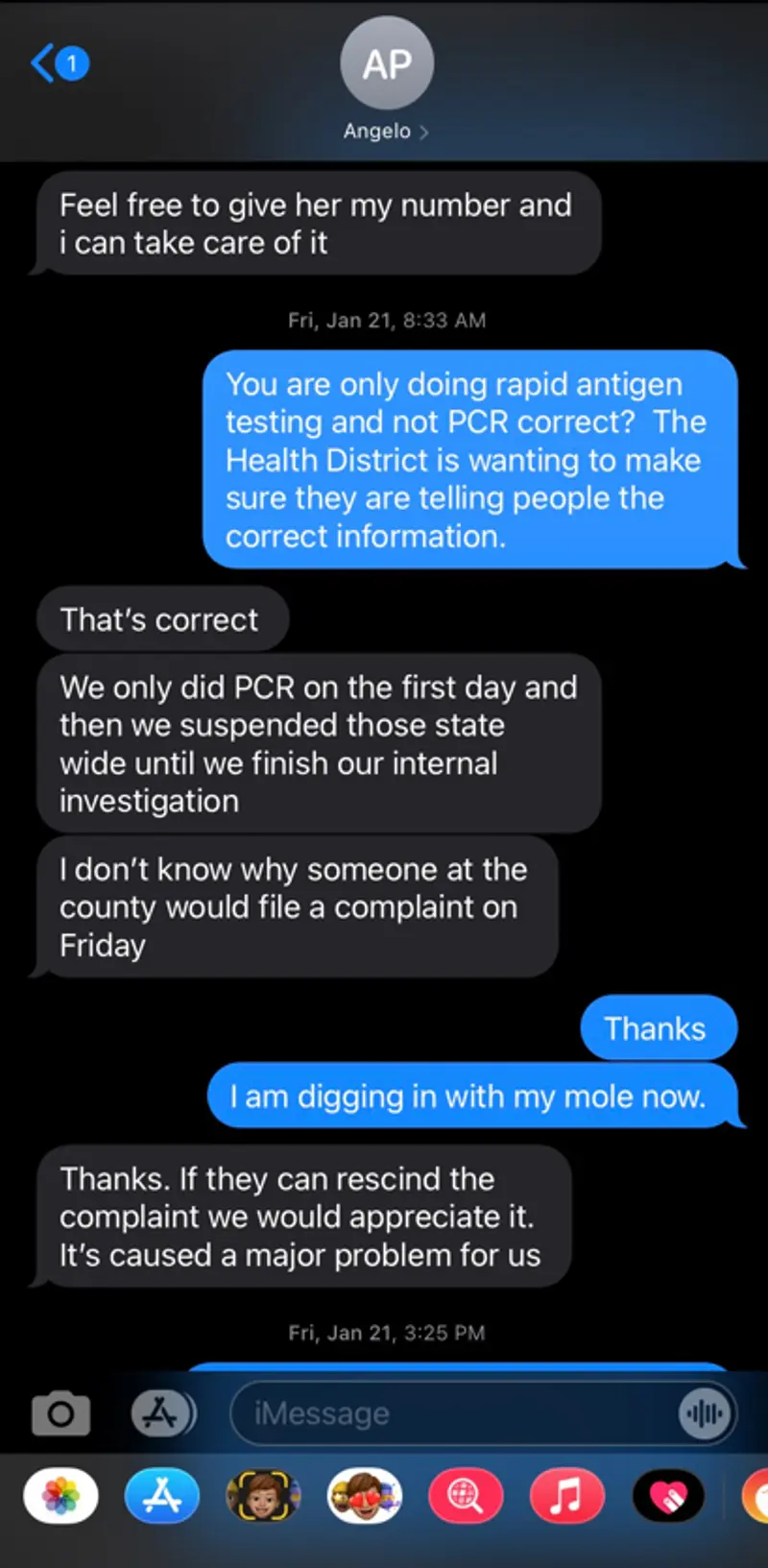Record an audio message
Viewport: 768px width, 1568px height.
click(705, 1413)
